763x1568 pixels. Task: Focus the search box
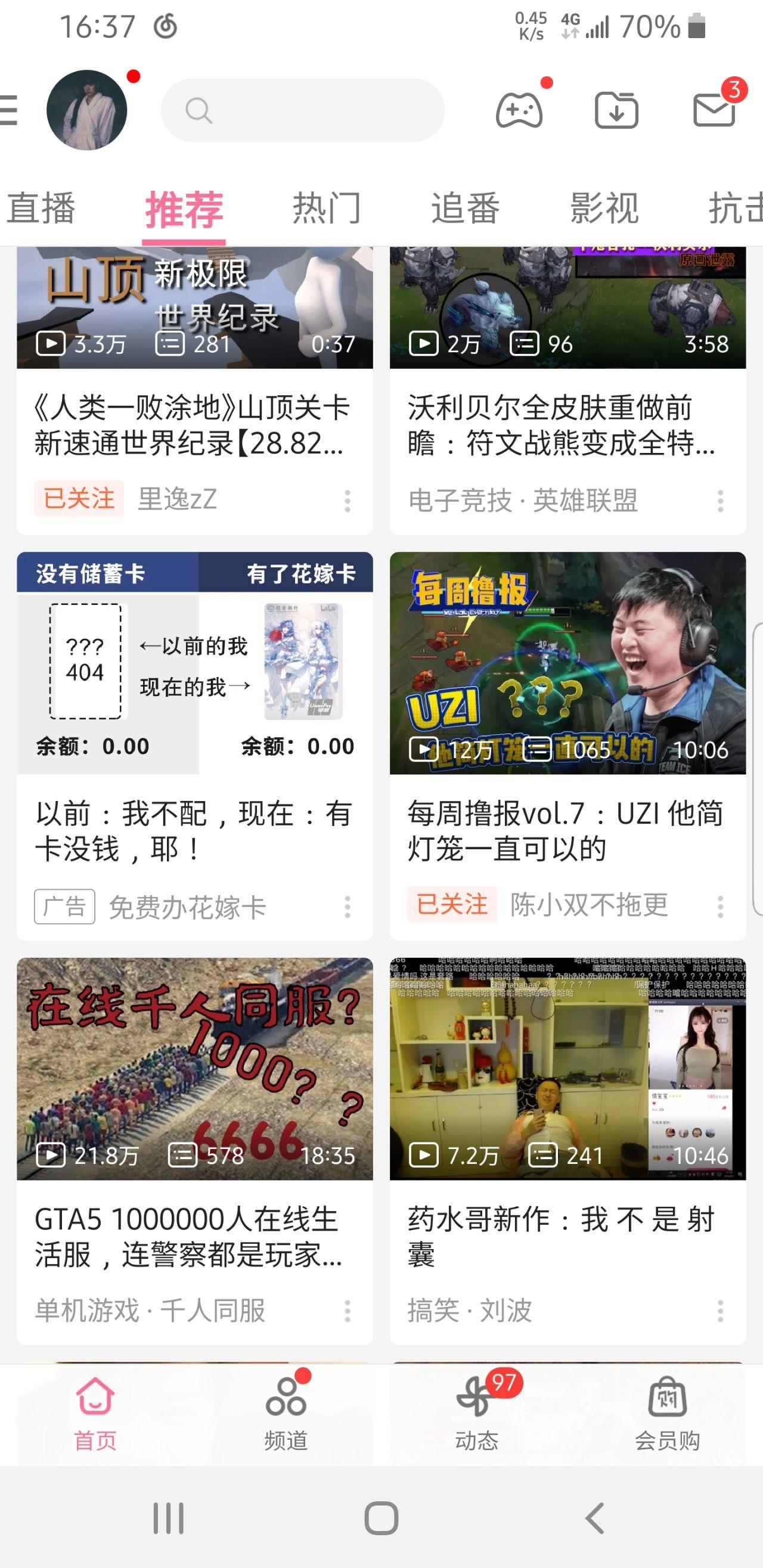303,110
